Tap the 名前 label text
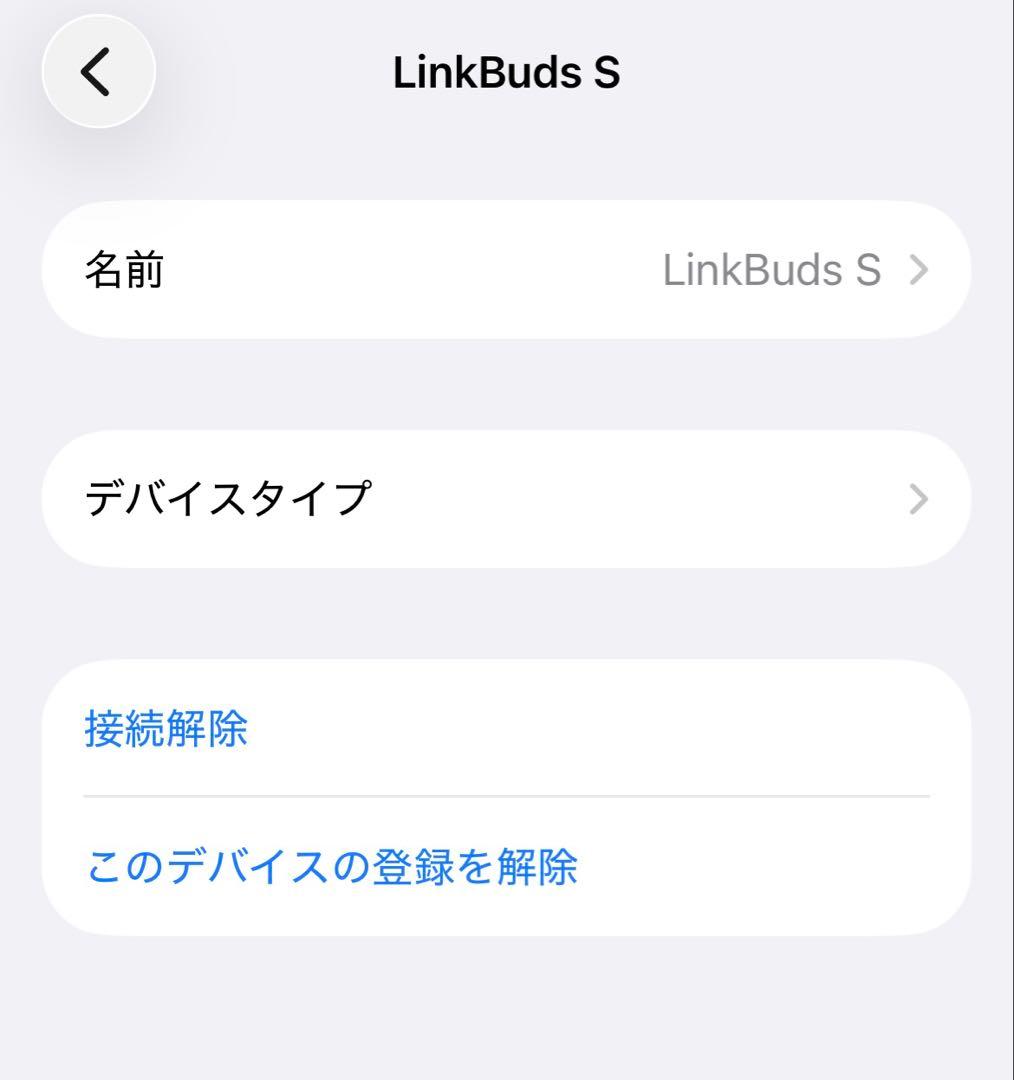The image size is (1014, 1080). coord(125,268)
